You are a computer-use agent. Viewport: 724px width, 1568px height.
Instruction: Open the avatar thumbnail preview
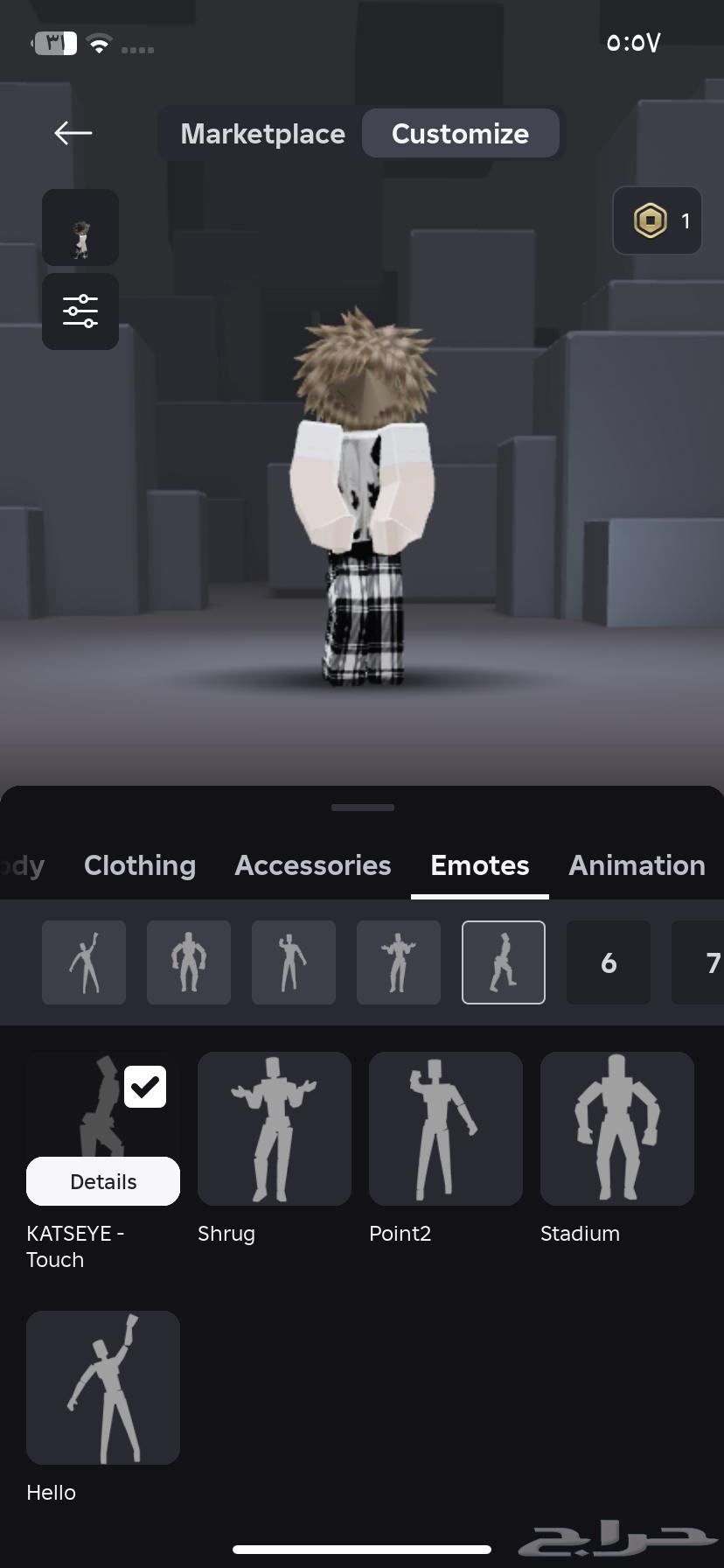pos(80,227)
